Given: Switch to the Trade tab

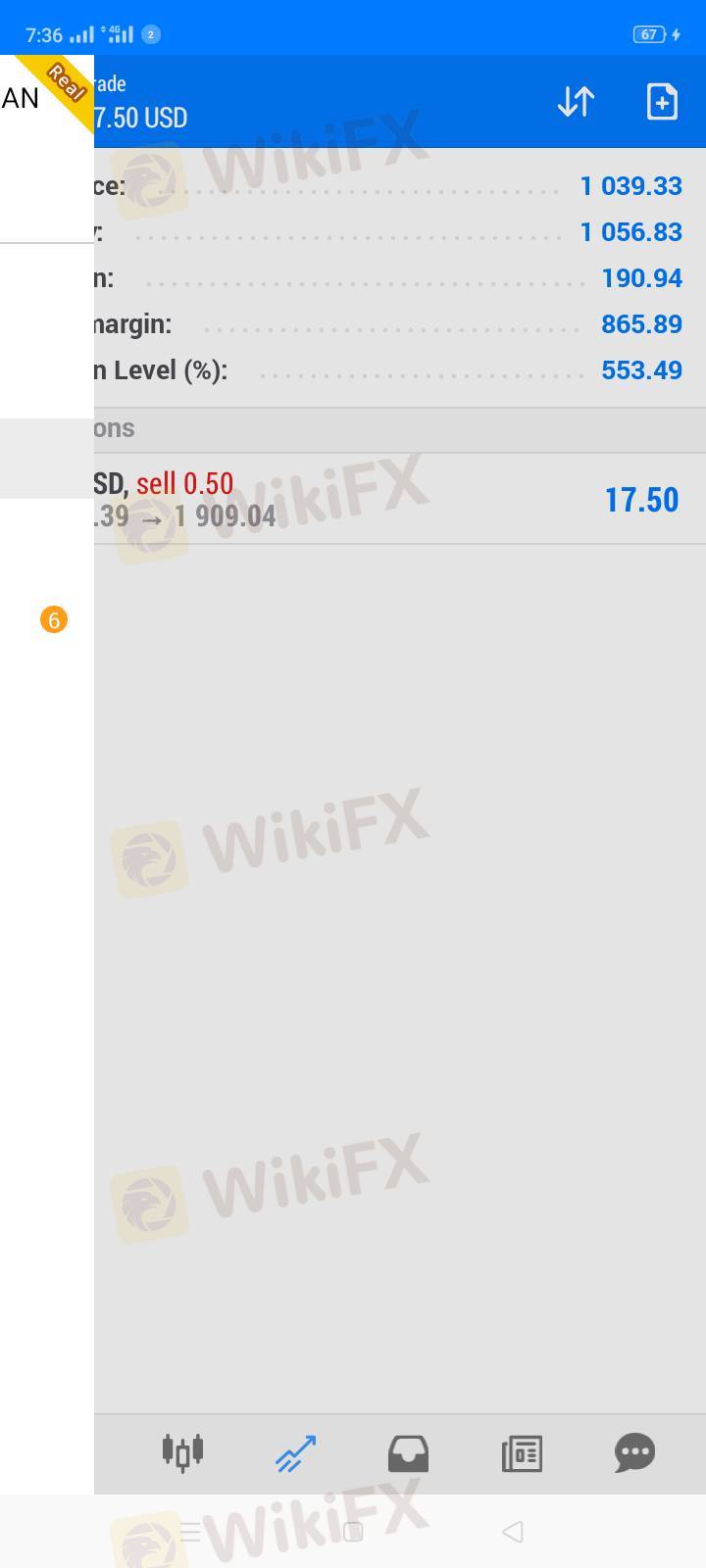Looking at the screenshot, I should click(295, 1452).
